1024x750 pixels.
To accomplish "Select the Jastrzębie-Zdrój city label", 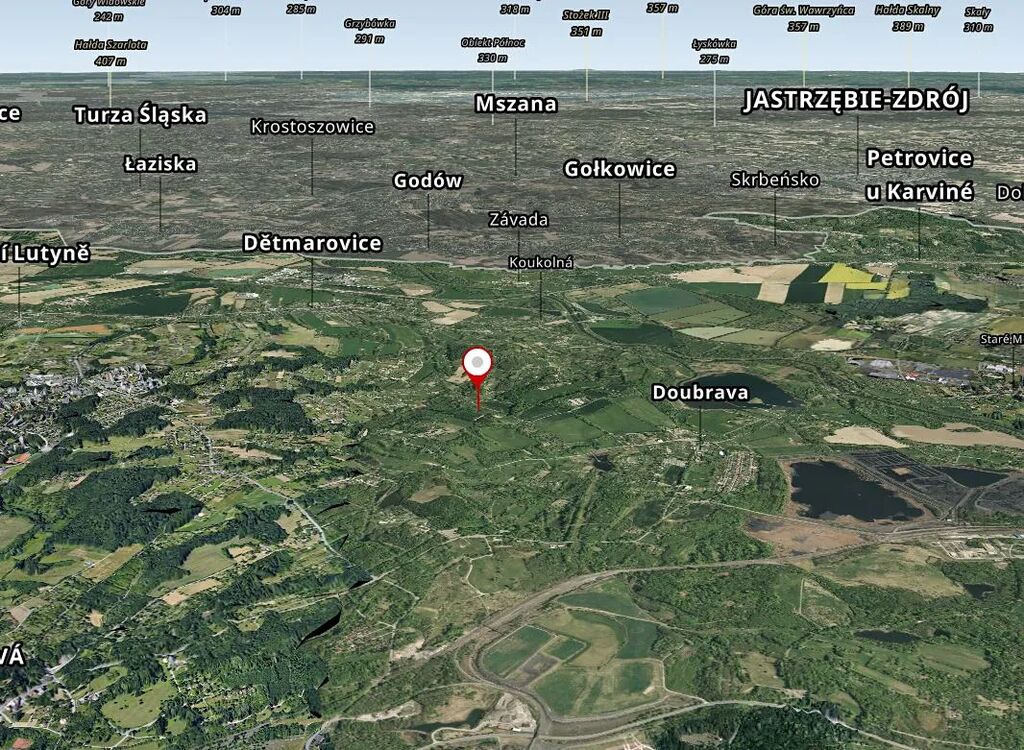I will tap(856, 101).
